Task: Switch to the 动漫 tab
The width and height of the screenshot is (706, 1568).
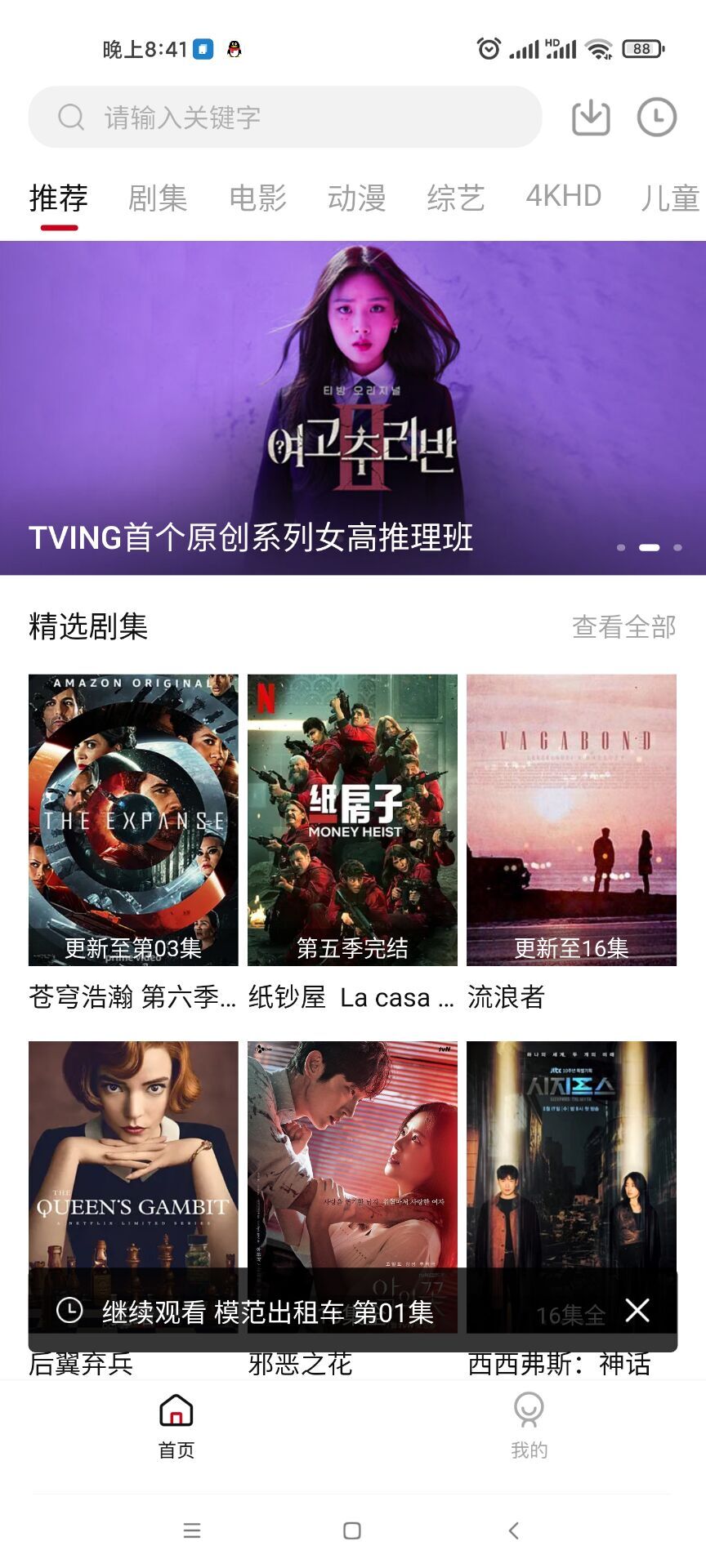Action: coord(356,198)
